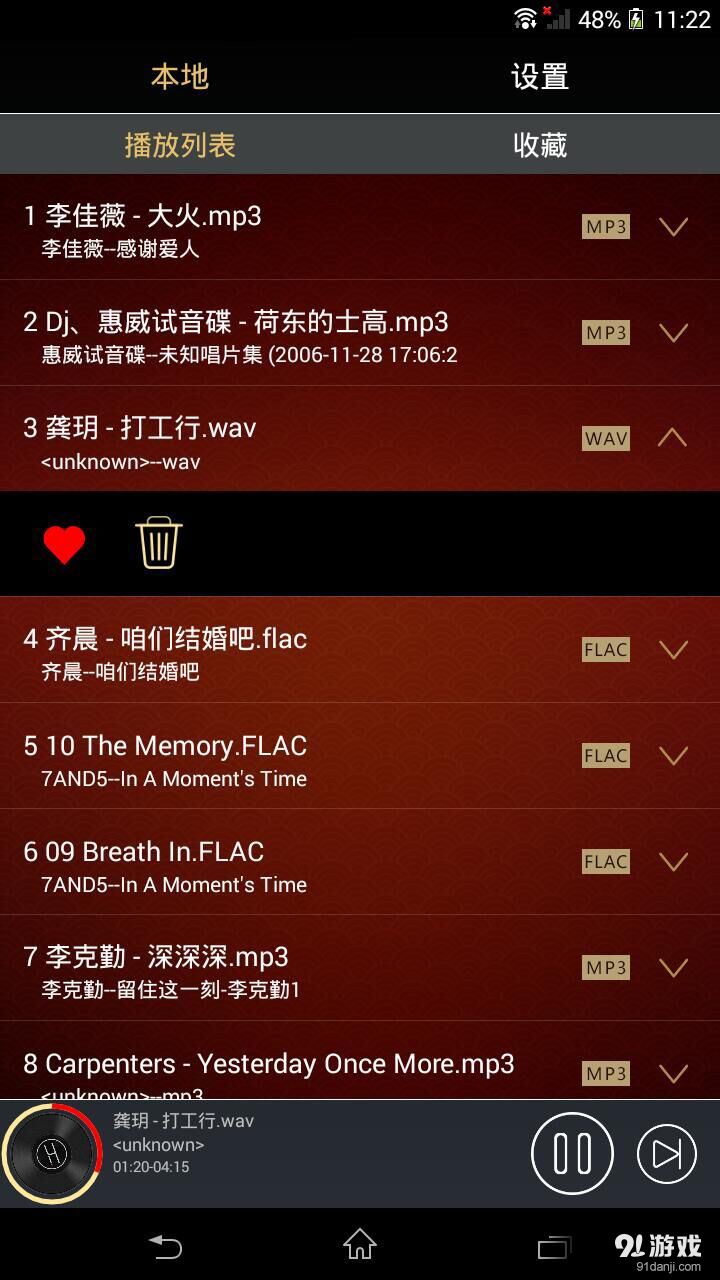Click the FLAC badge on 10 The Memory.FLAC
The image size is (720, 1280).
pyautogui.click(x=605, y=755)
